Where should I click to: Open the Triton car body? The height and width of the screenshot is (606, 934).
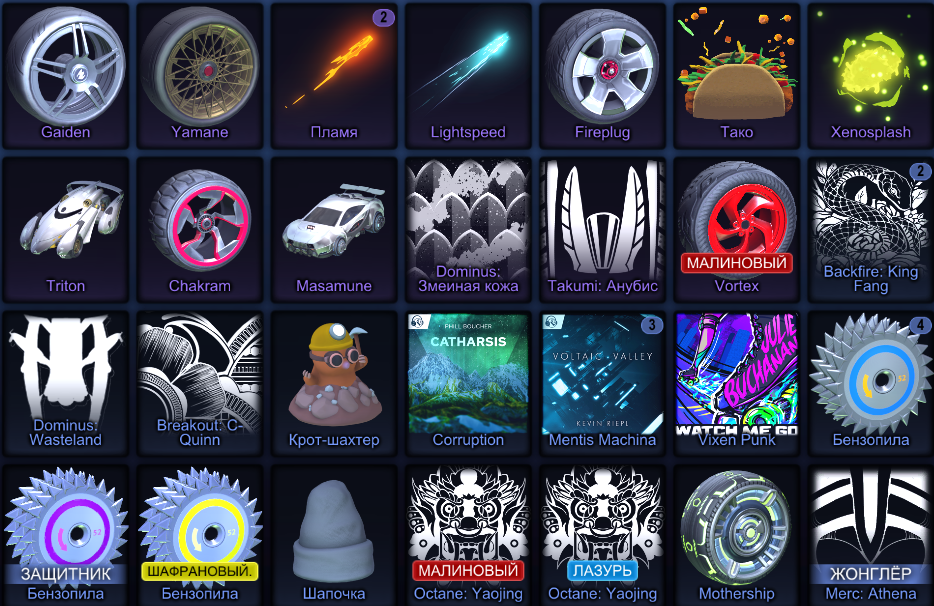click(66, 226)
